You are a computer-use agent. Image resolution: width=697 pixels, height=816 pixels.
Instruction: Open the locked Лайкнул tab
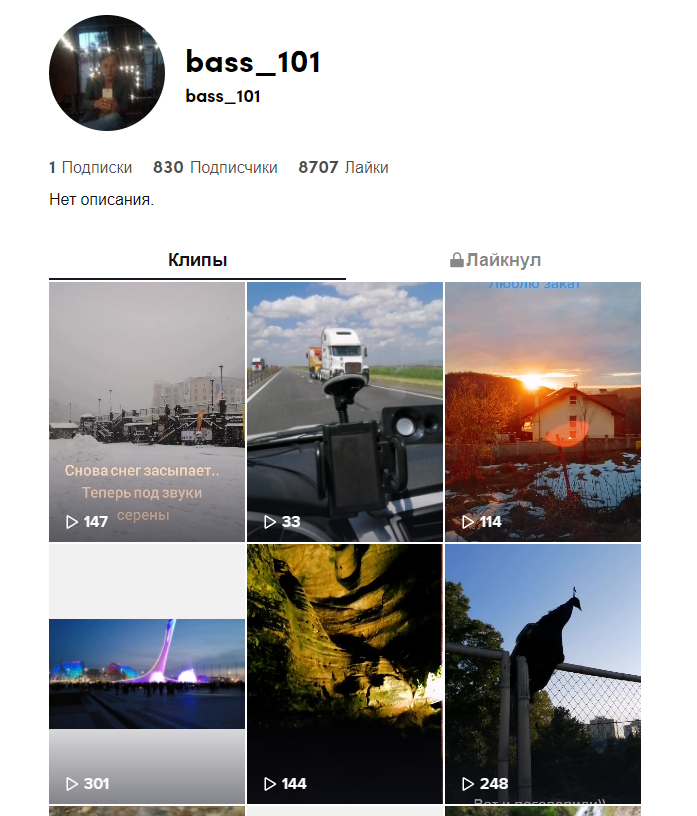coord(495,260)
